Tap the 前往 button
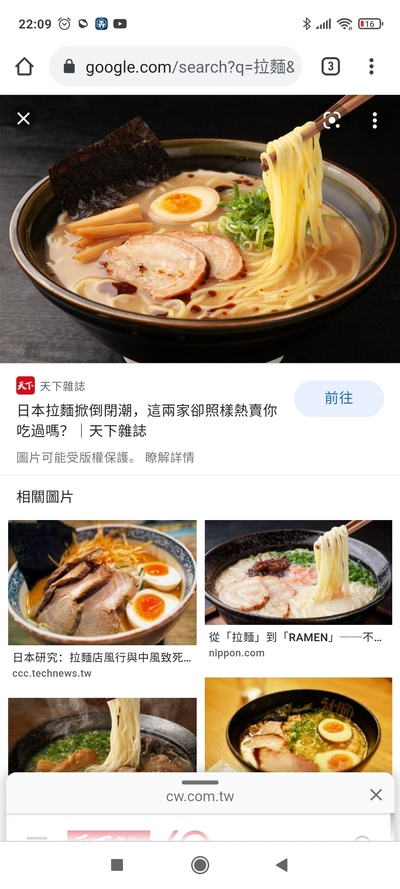400x889 pixels. point(339,399)
